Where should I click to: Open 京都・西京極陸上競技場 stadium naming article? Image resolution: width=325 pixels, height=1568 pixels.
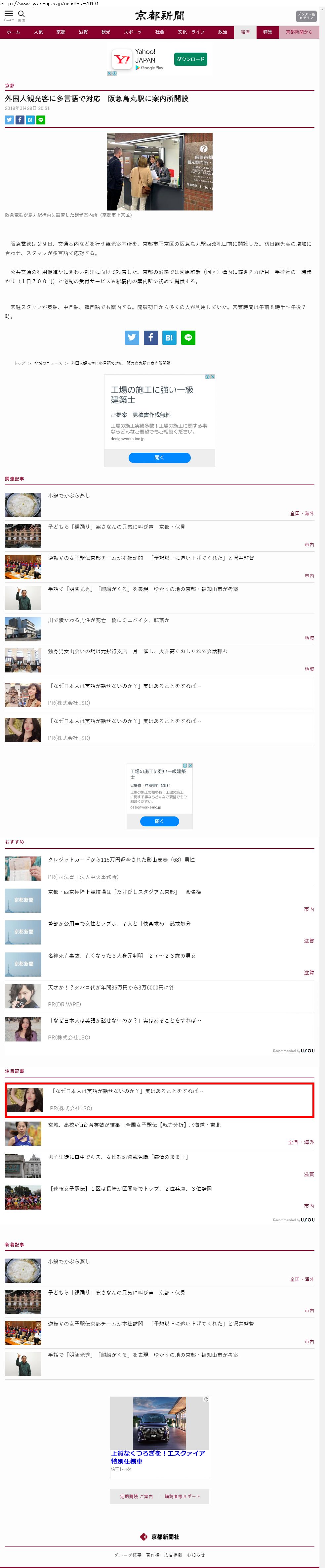pyautogui.click(x=125, y=892)
